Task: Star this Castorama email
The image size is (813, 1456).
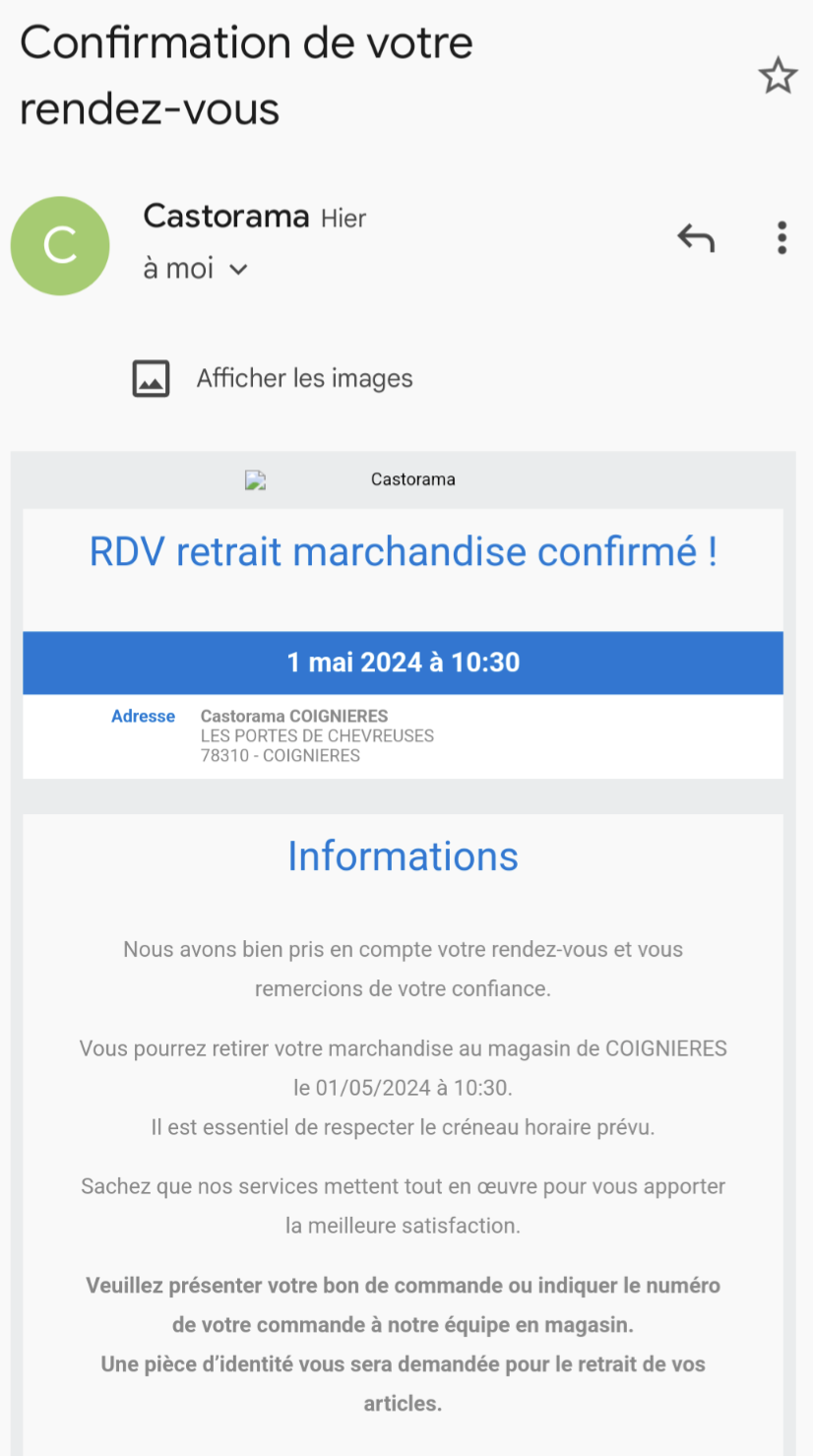Action: pos(777,76)
